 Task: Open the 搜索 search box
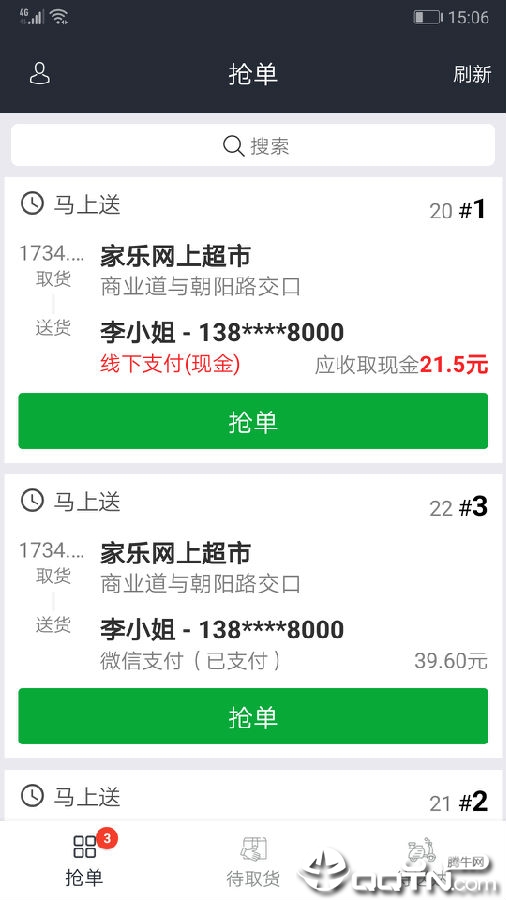(x=253, y=146)
